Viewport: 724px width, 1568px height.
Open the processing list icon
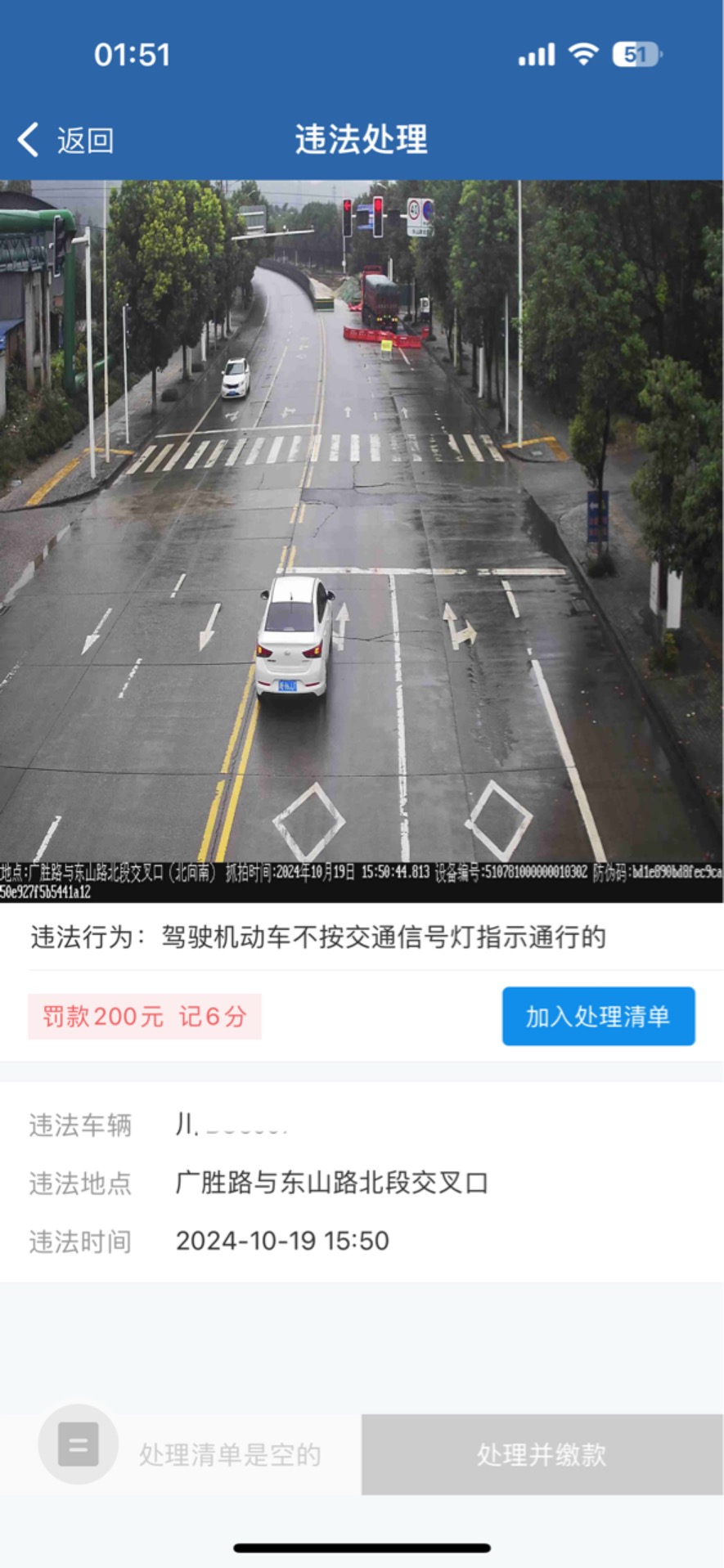pyautogui.click(x=79, y=1444)
